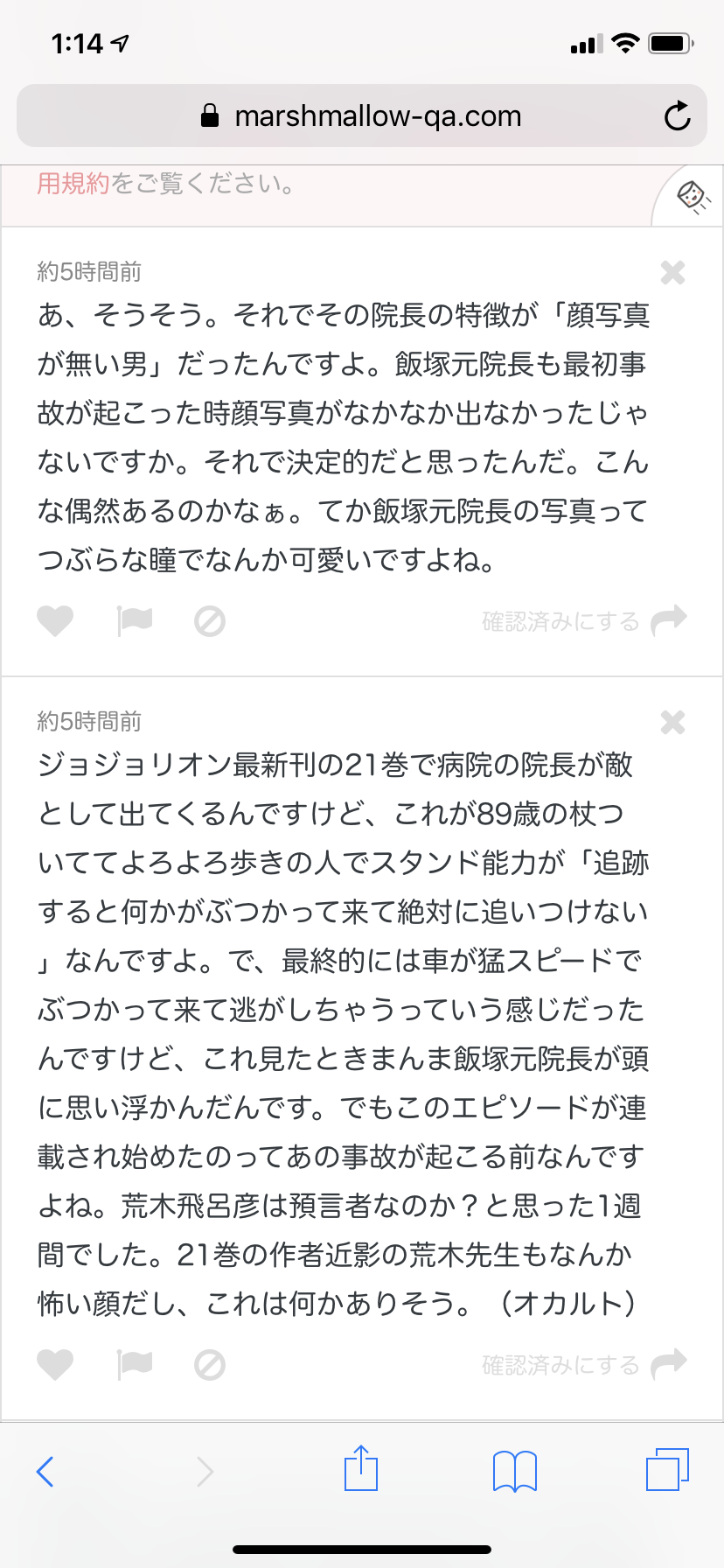Mark the あ、そうそう message as 確認済み
This screenshot has width=724, height=1568.
tap(584, 621)
